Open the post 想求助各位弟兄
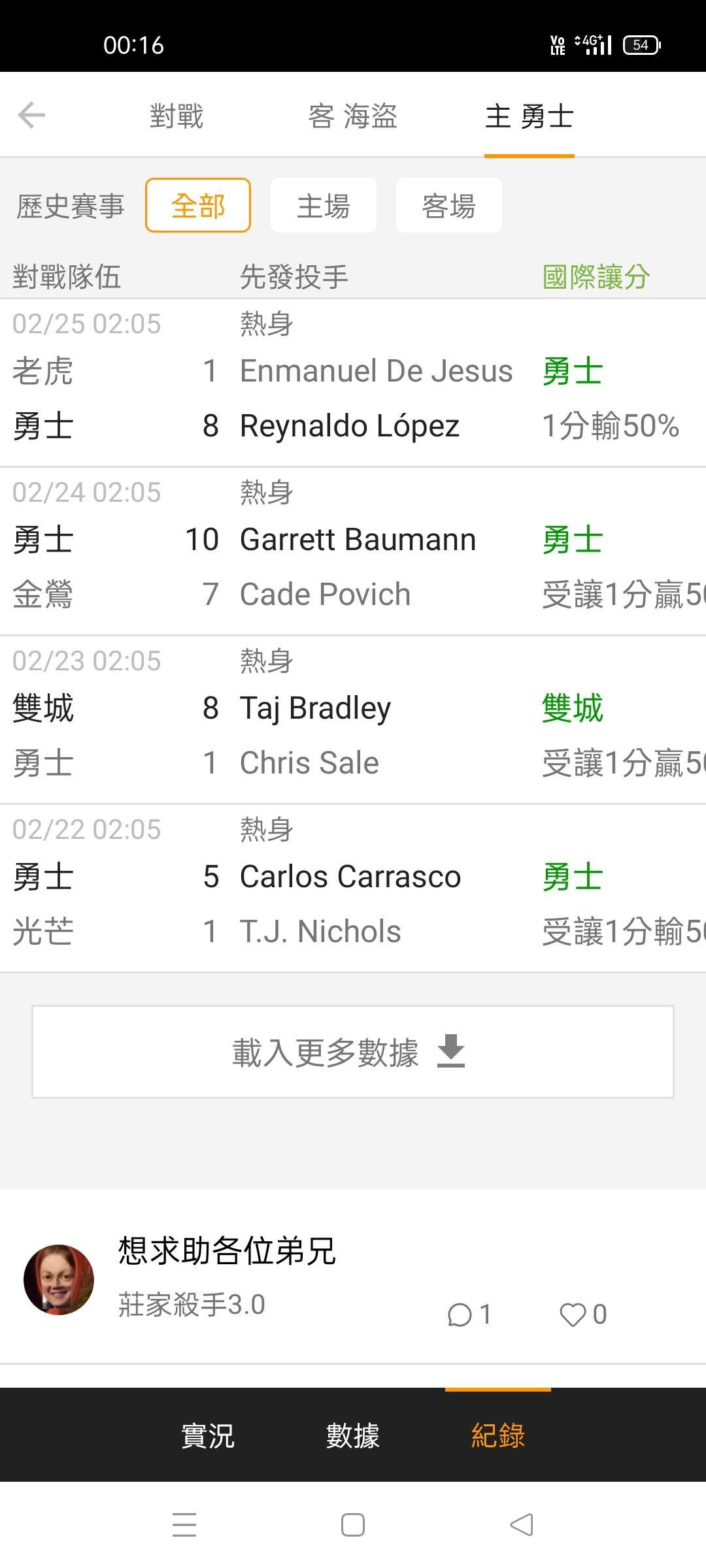 point(227,1251)
